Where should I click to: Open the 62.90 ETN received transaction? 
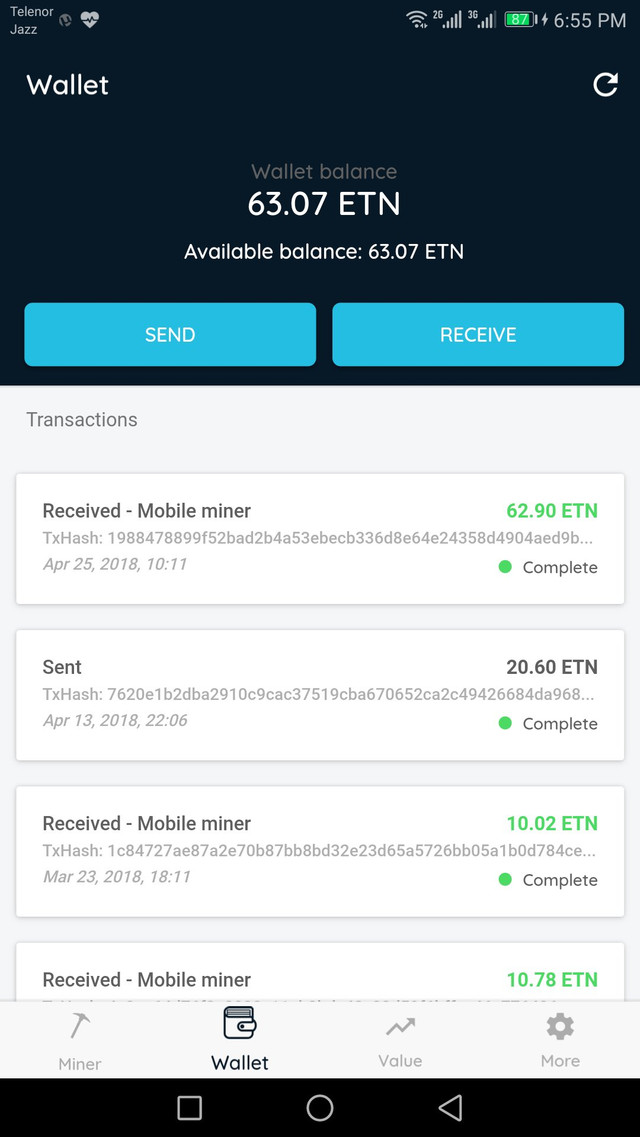[x=320, y=539]
